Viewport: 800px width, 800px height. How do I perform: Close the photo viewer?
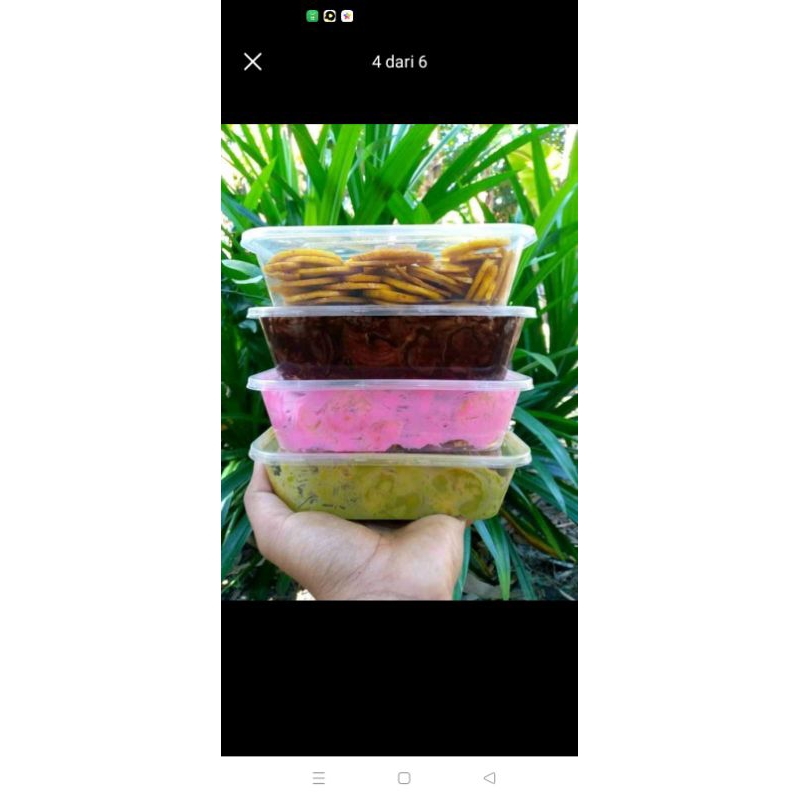[253, 62]
